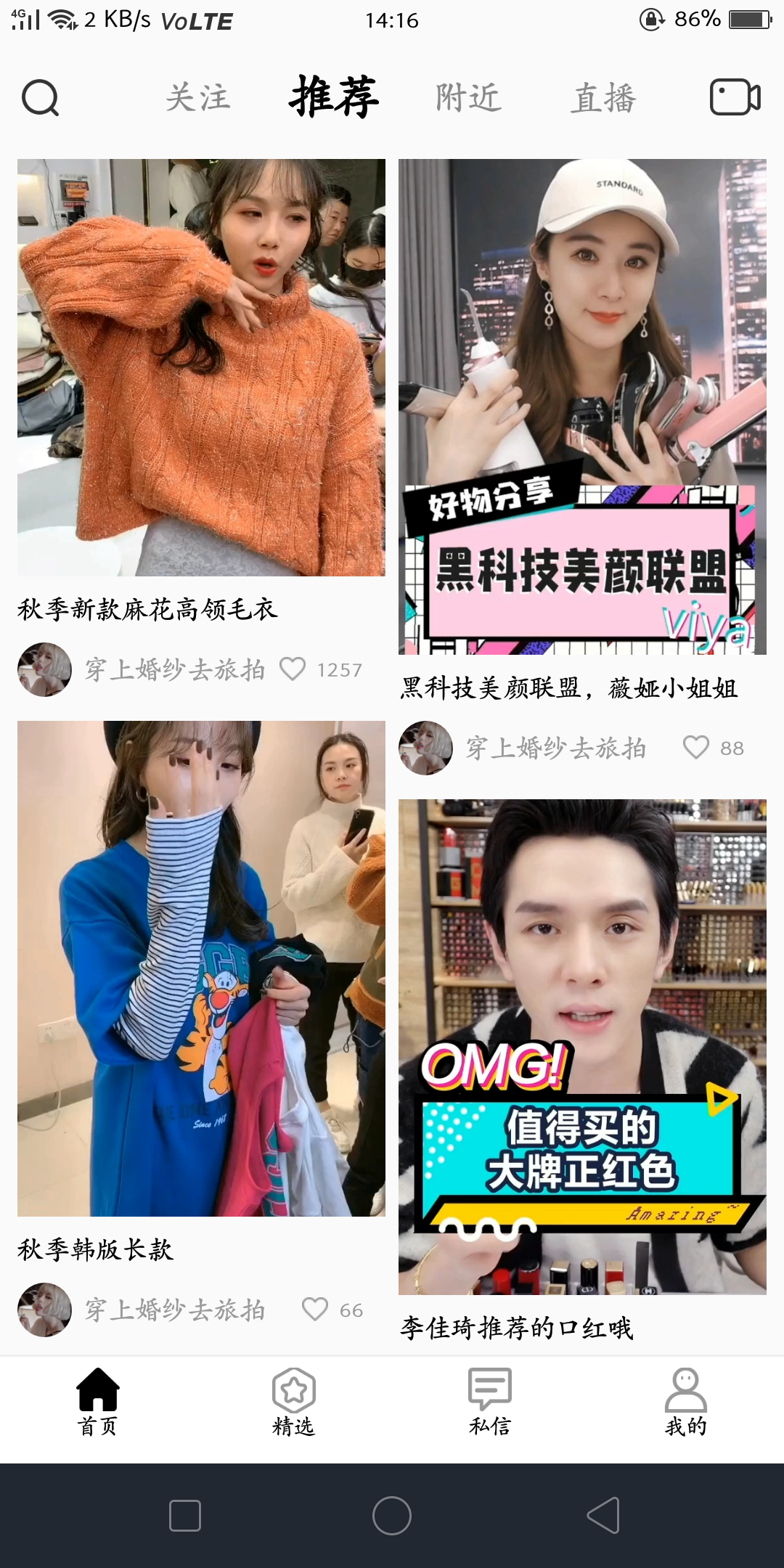Viewport: 784px width, 1568px height.
Task: Switch to the 关注 tab
Action: pos(197,98)
